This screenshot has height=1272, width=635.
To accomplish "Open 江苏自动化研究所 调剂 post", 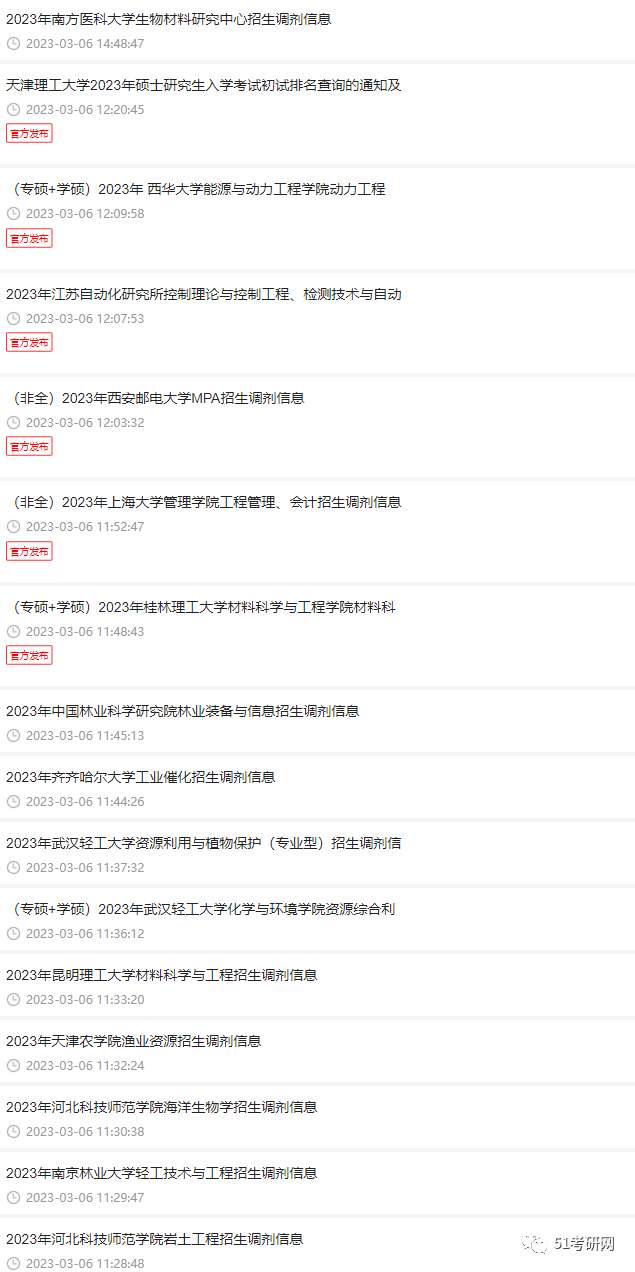I will click(x=204, y=294).
